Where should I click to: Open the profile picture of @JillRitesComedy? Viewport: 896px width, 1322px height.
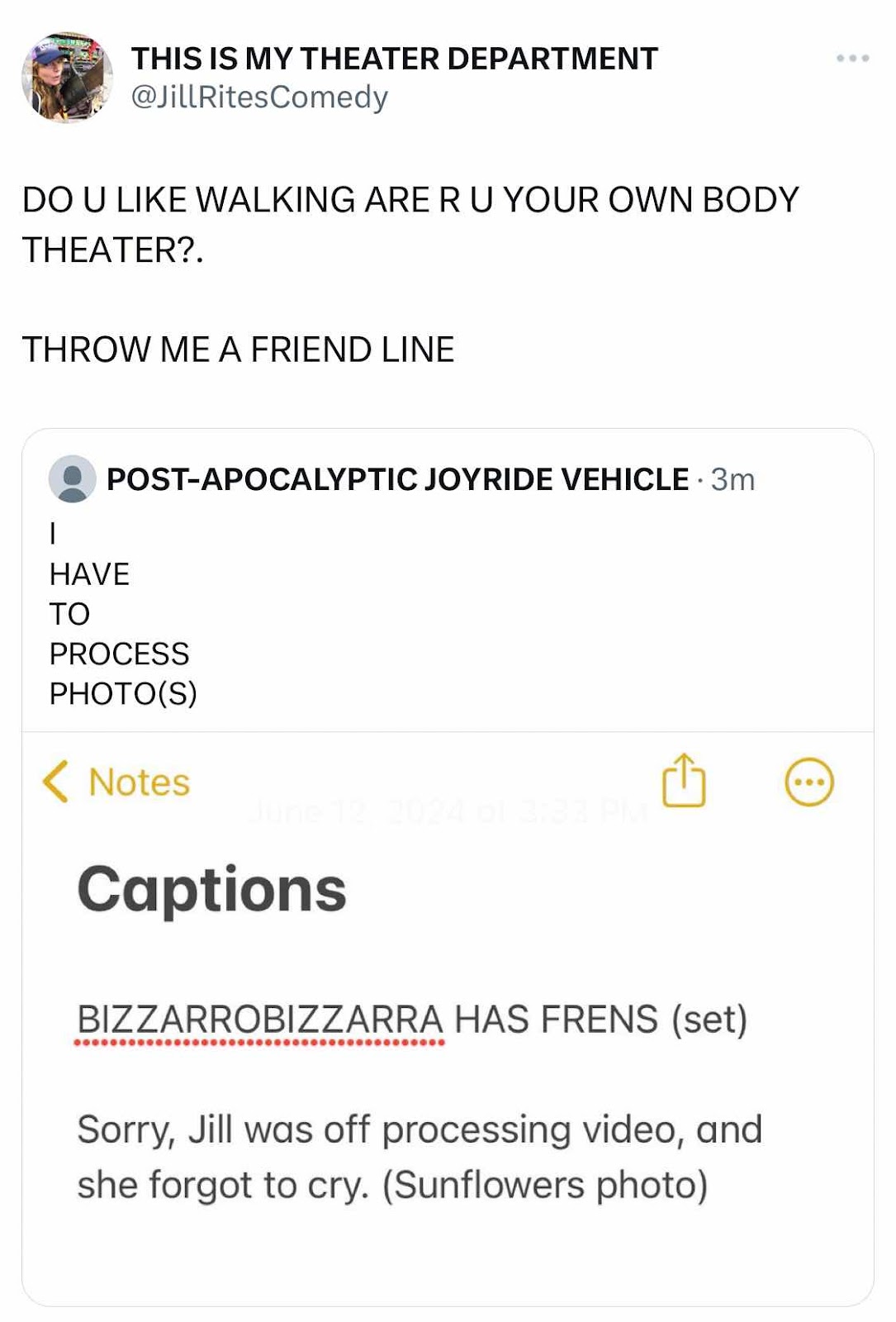[x=67, y=78]
